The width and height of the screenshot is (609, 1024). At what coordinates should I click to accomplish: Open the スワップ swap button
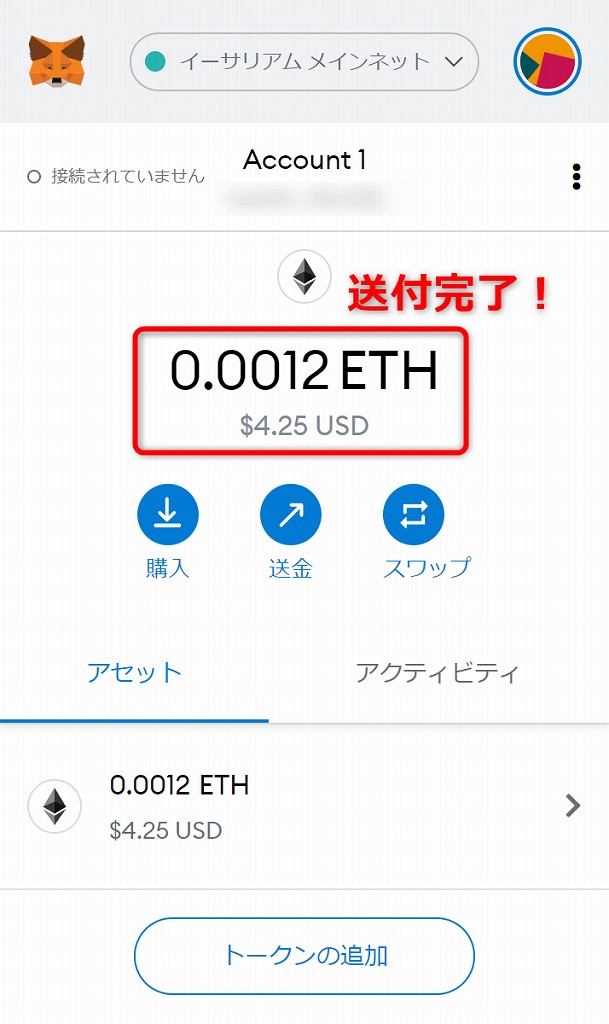pos(413,516)
